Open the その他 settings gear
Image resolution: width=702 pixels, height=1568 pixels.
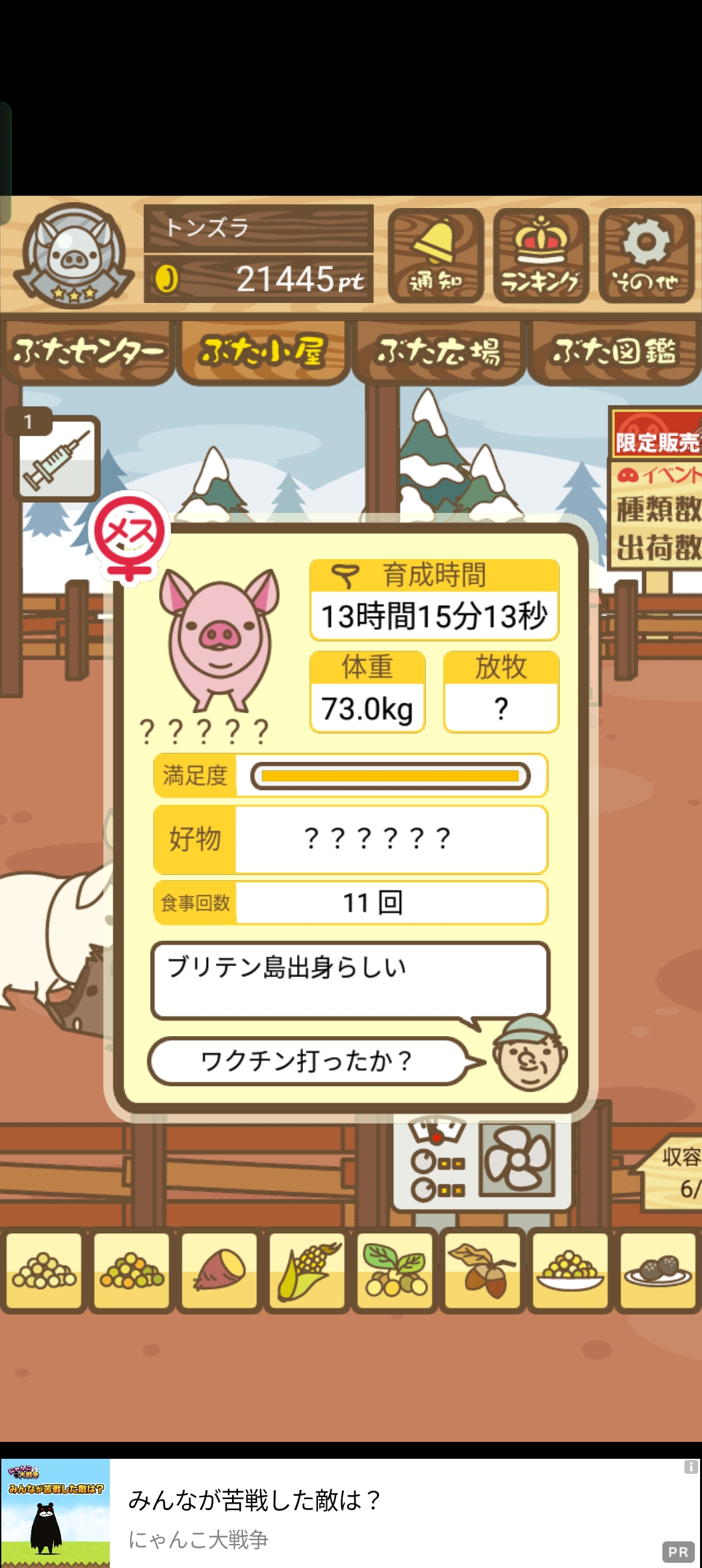pyautogui.click(x=646, y=255)
